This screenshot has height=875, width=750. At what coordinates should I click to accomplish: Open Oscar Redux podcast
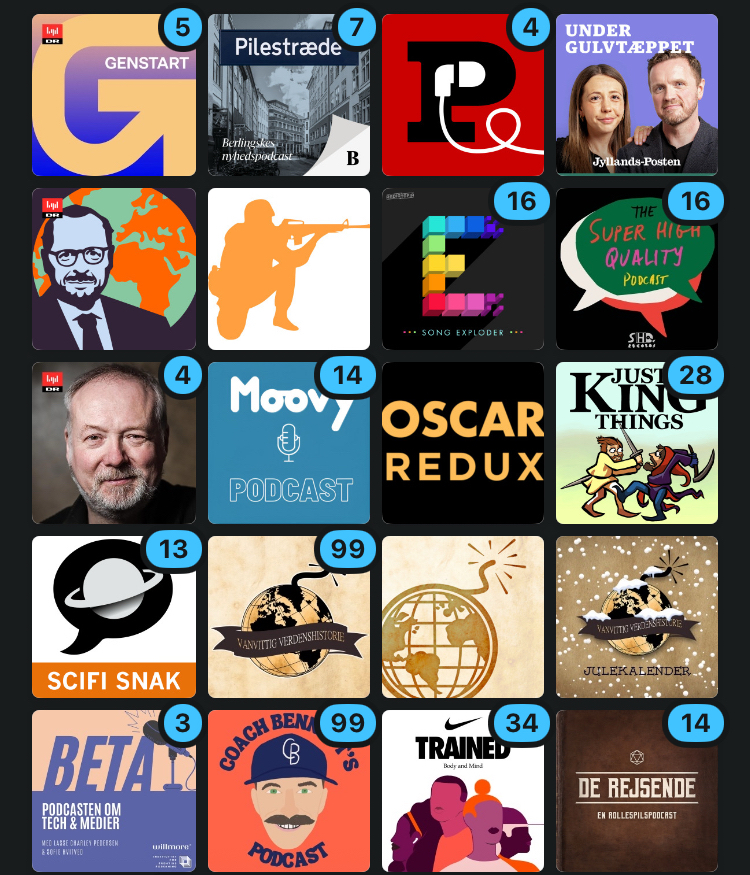coord(462,443)
